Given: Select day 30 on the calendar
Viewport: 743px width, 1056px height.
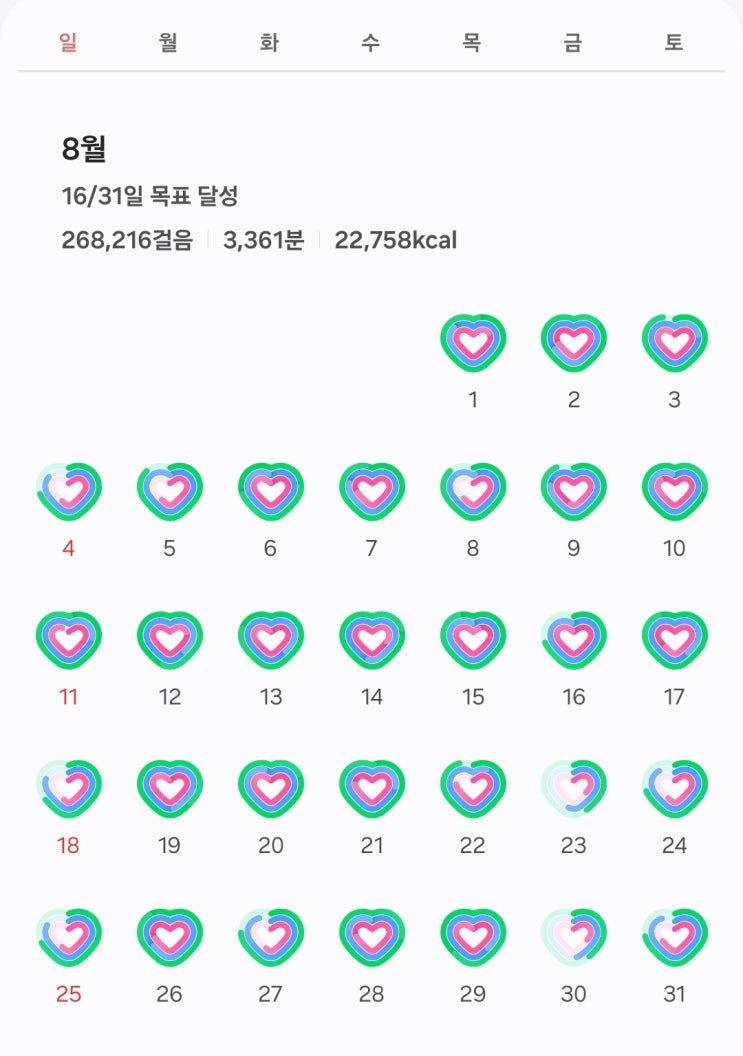Looking at the screenshot, I should (x=573, y=937).
